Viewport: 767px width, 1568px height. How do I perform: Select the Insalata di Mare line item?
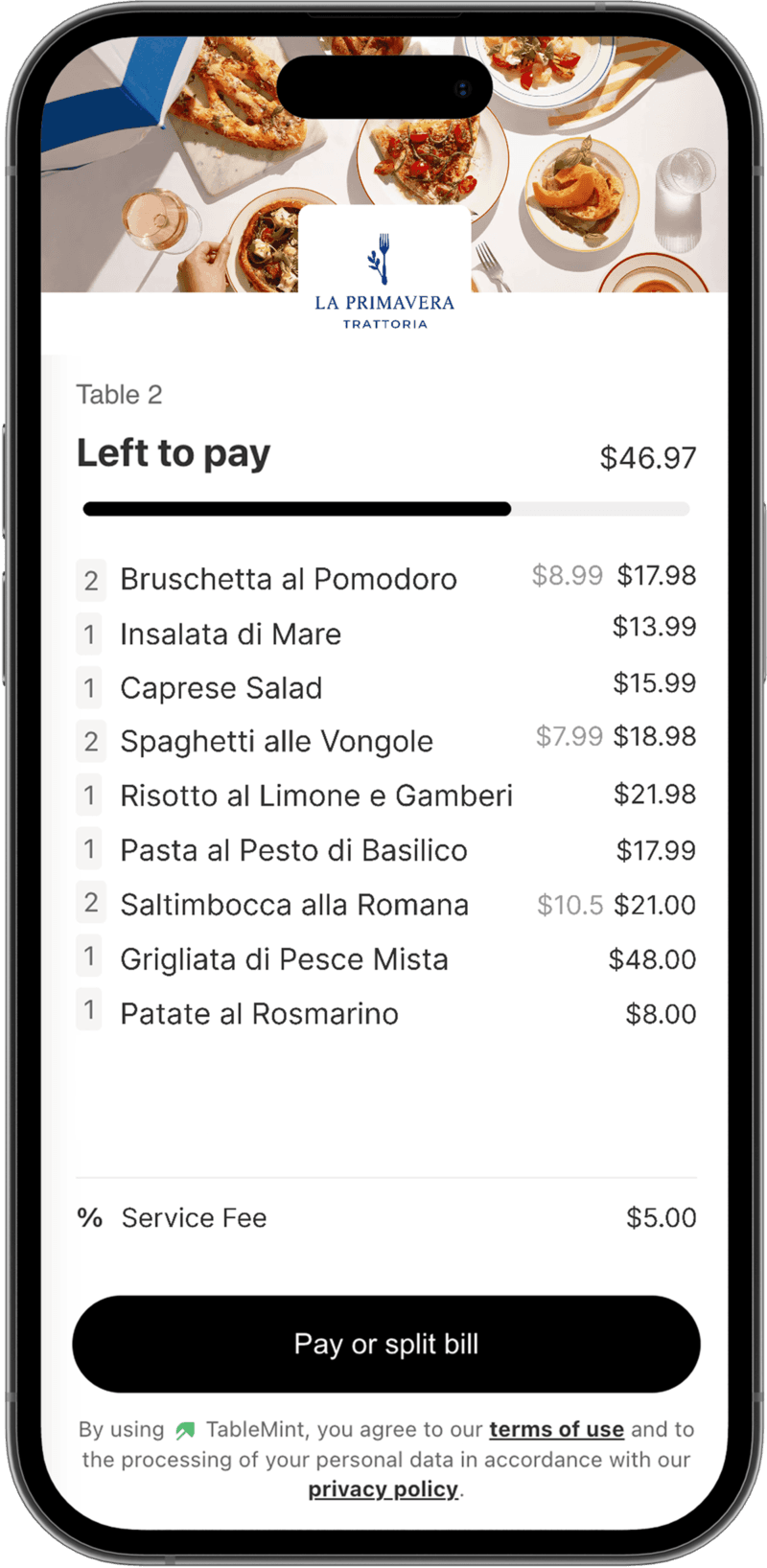pos(230,634)
